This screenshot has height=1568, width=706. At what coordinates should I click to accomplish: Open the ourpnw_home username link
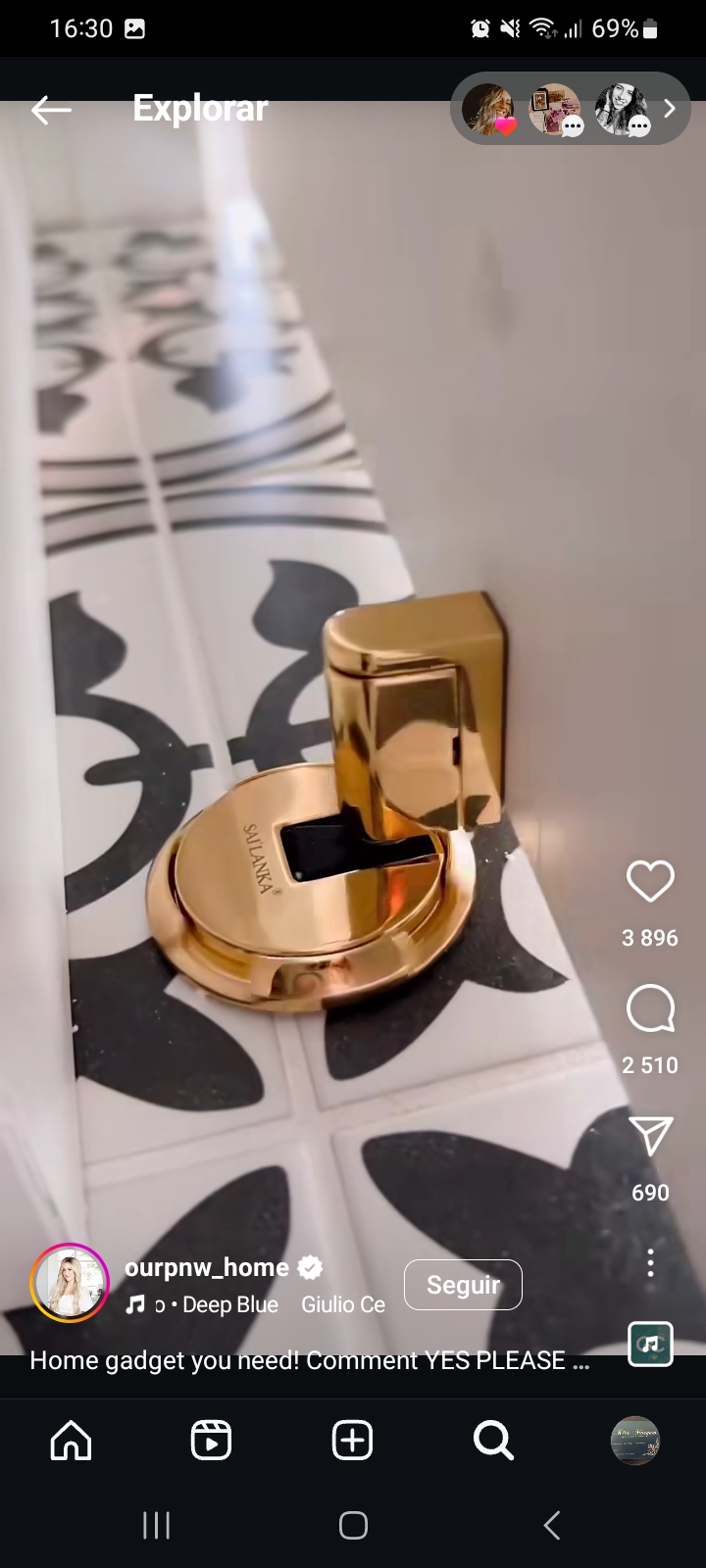[x=207, y=1267]
